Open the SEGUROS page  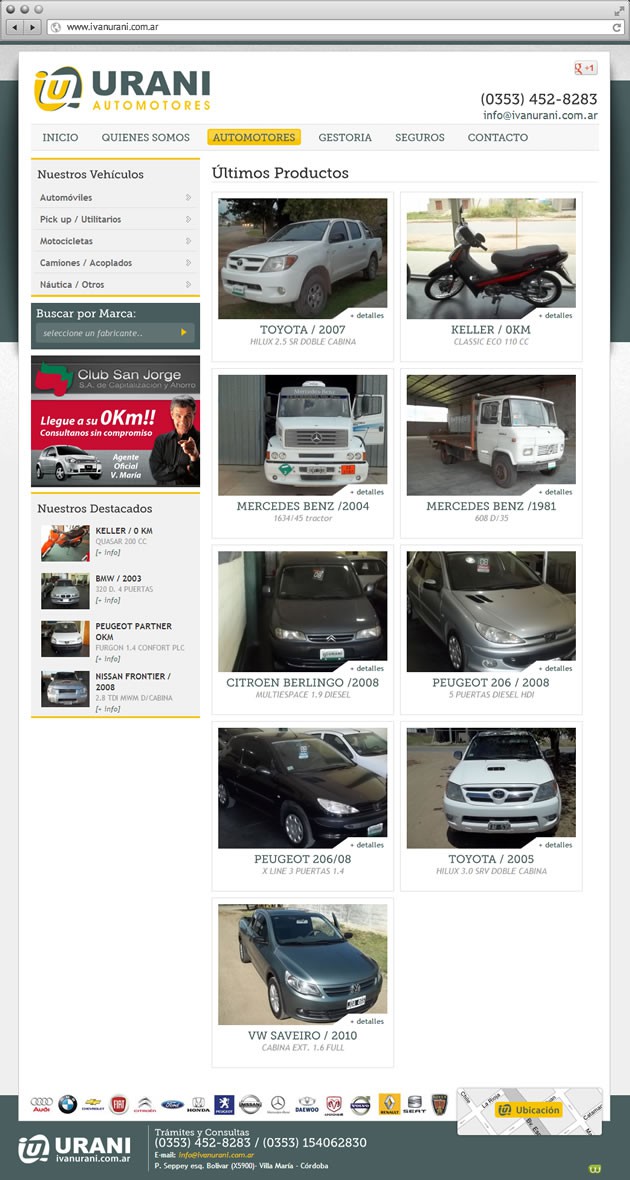pyautogui.click(x=420, y=138)
